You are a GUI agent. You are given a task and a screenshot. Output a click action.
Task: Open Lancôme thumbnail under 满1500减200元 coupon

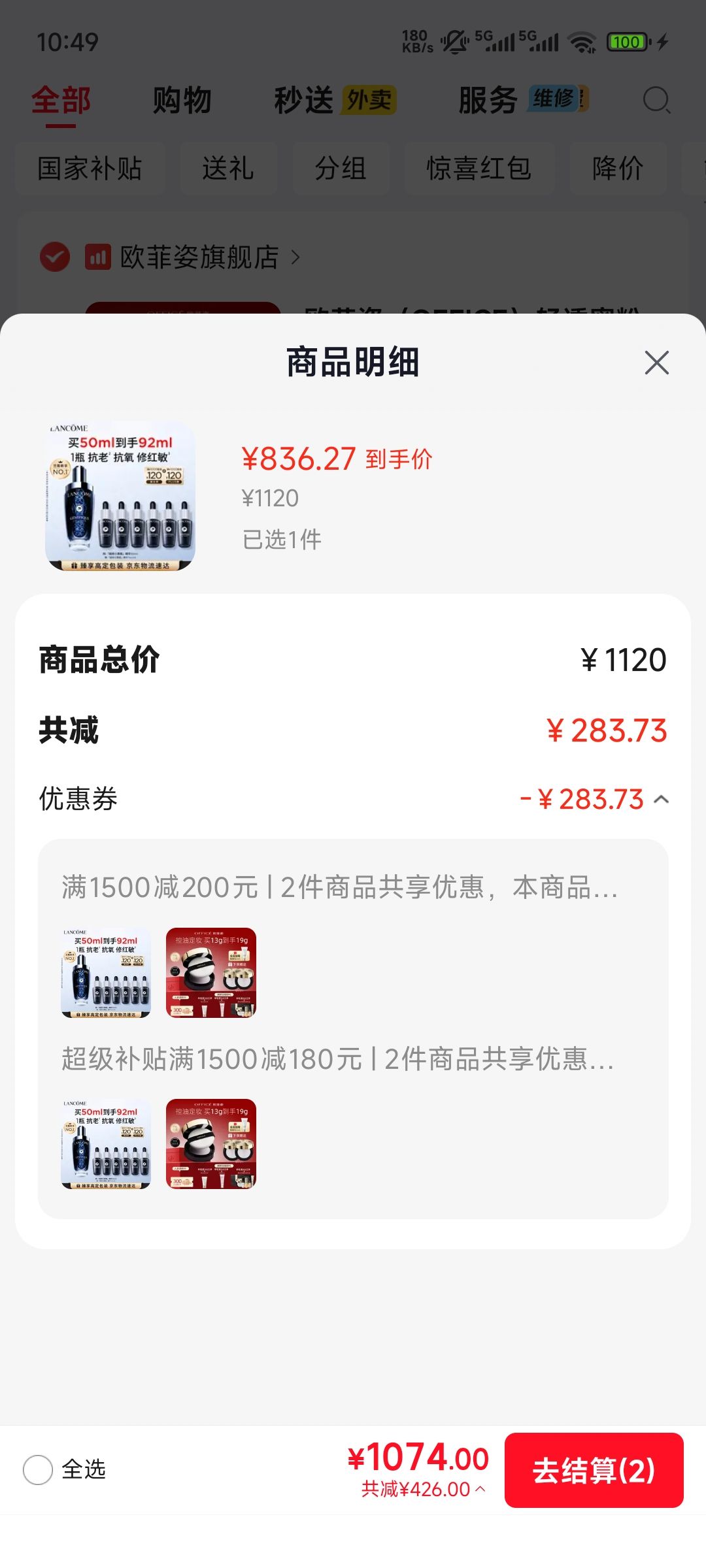click(x=106, y=973)
